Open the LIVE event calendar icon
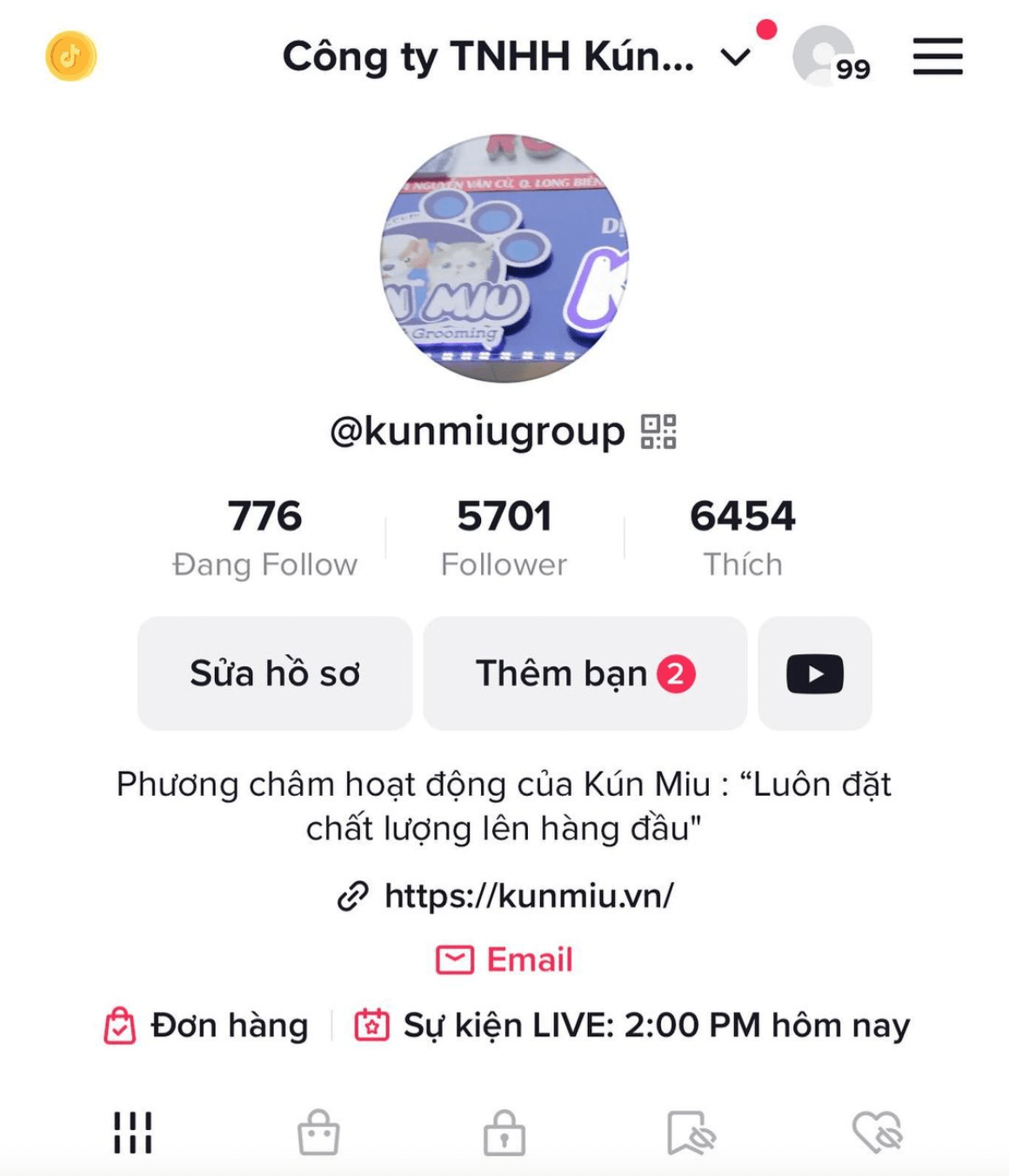1009x1176 pixels. [x=372, y=1025]
